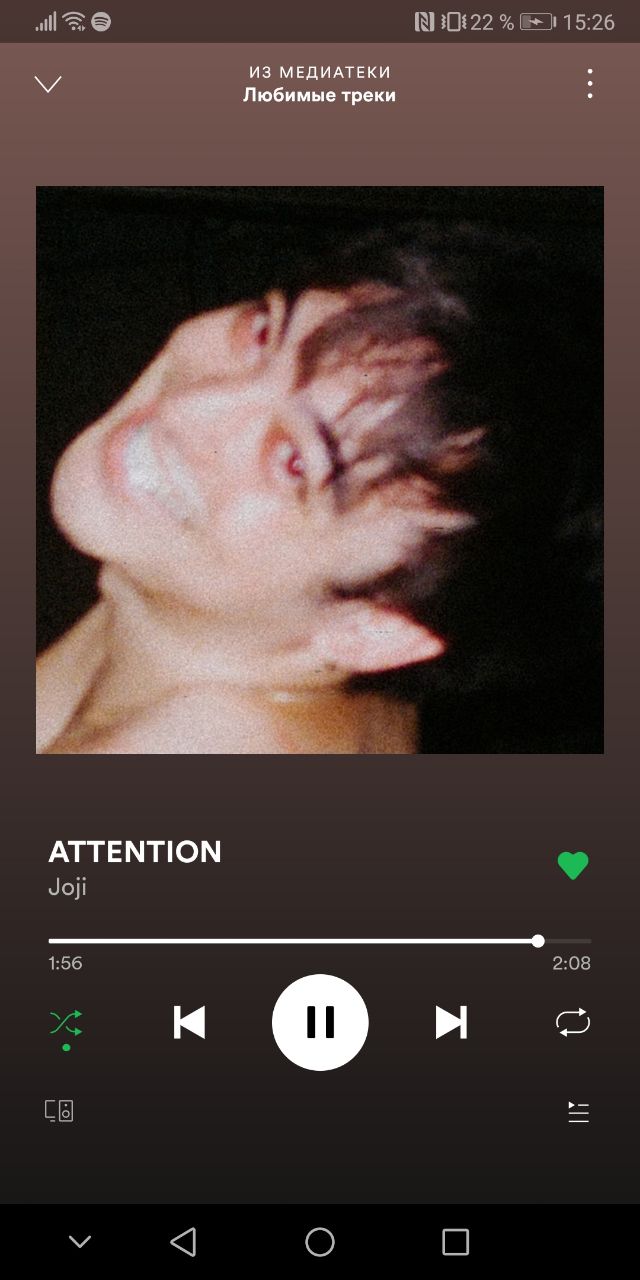Screen dimensions: 640x1280
Task: Open the play queue
Action: tap(578, 1112)
